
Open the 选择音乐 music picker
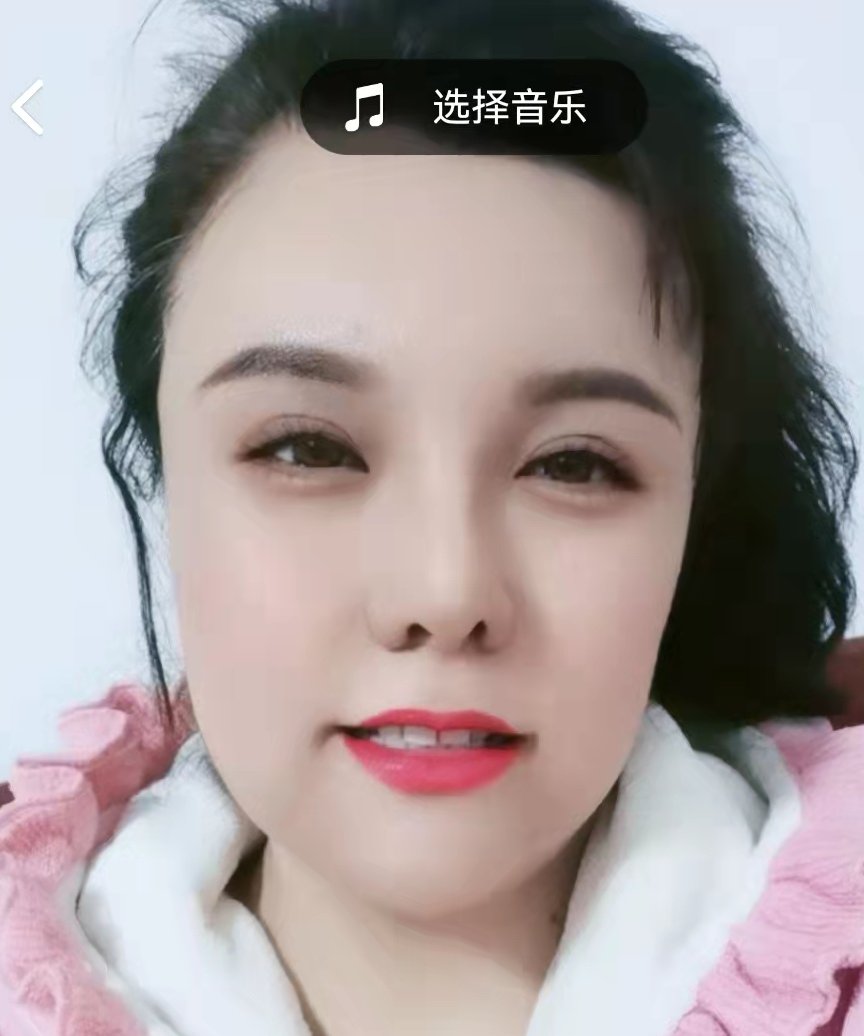[474, 107]
